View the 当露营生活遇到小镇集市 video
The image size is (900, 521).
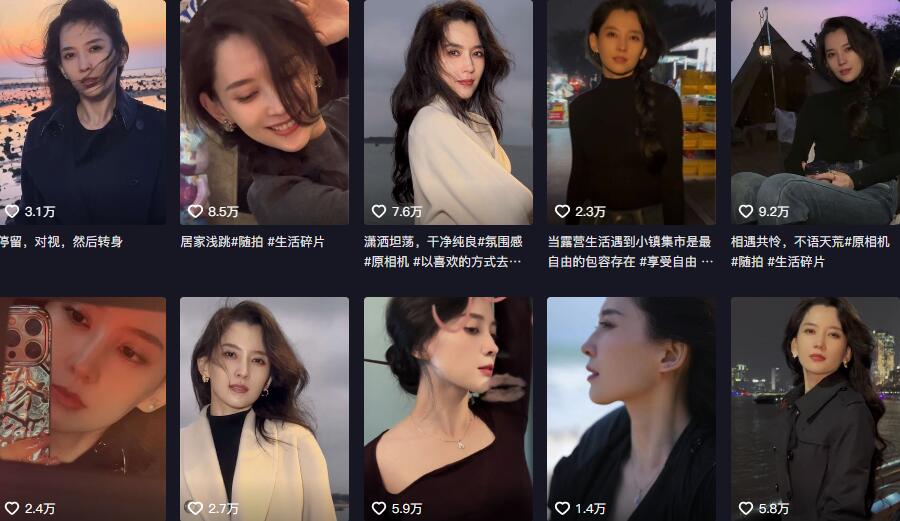pos(631,110)
